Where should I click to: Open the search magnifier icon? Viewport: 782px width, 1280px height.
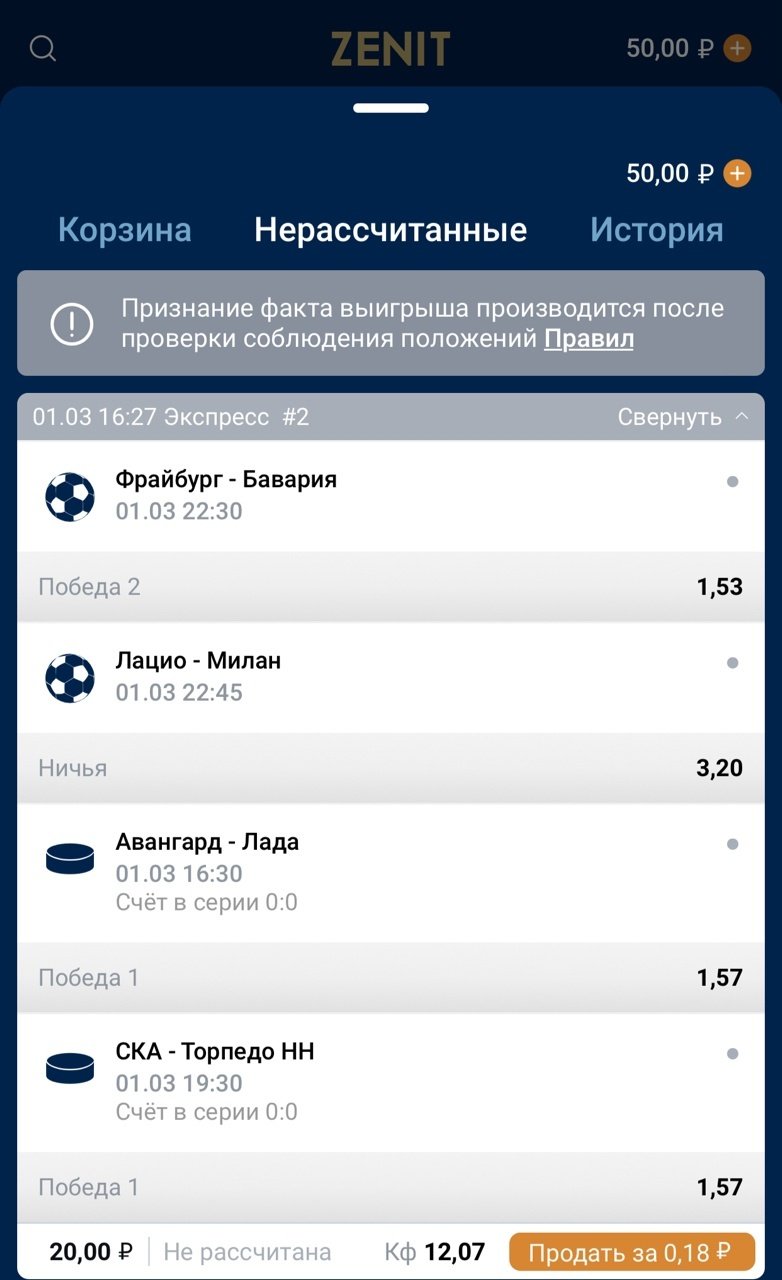click(x=43, y=48)
